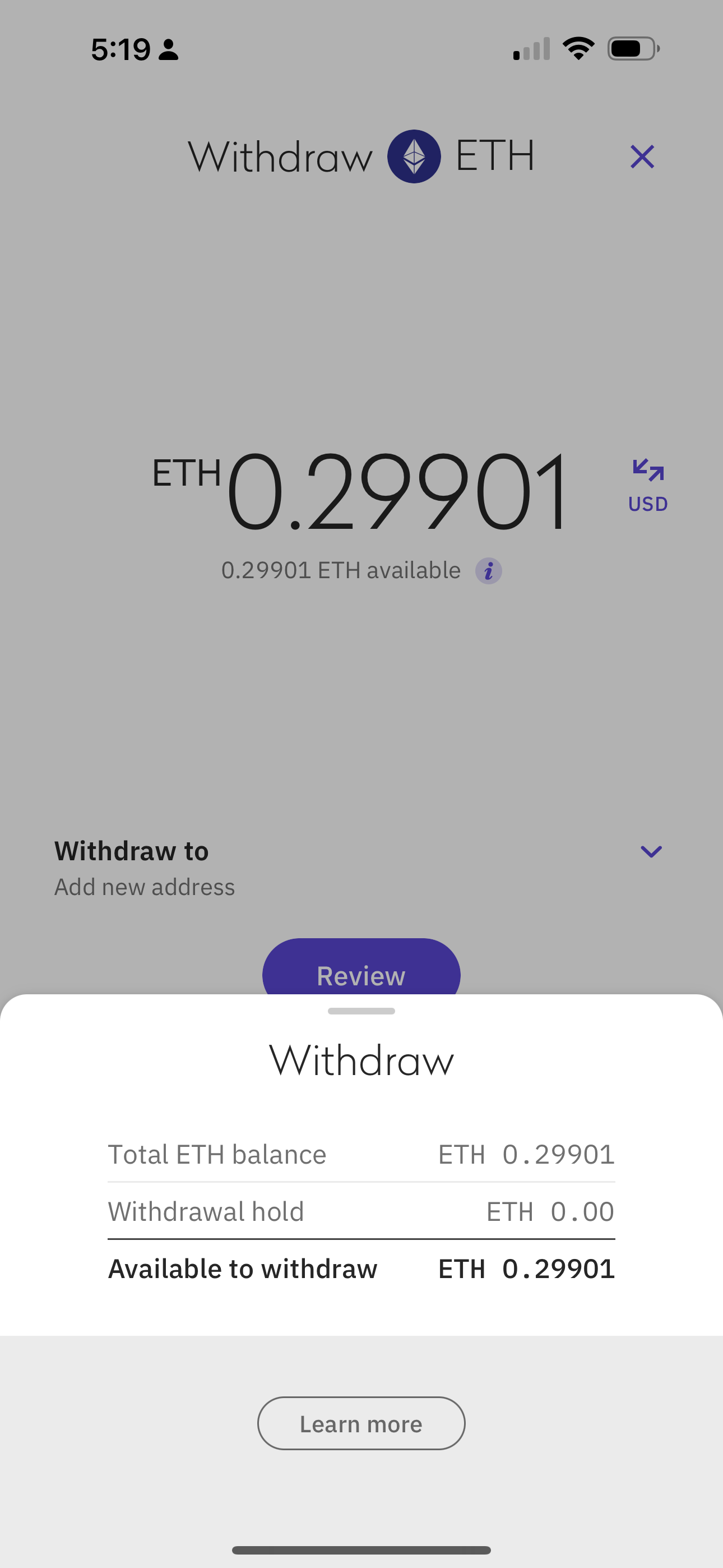Switch amount display to USD
The height and width of the screenshot is (1568, 723).
point(647,486)
